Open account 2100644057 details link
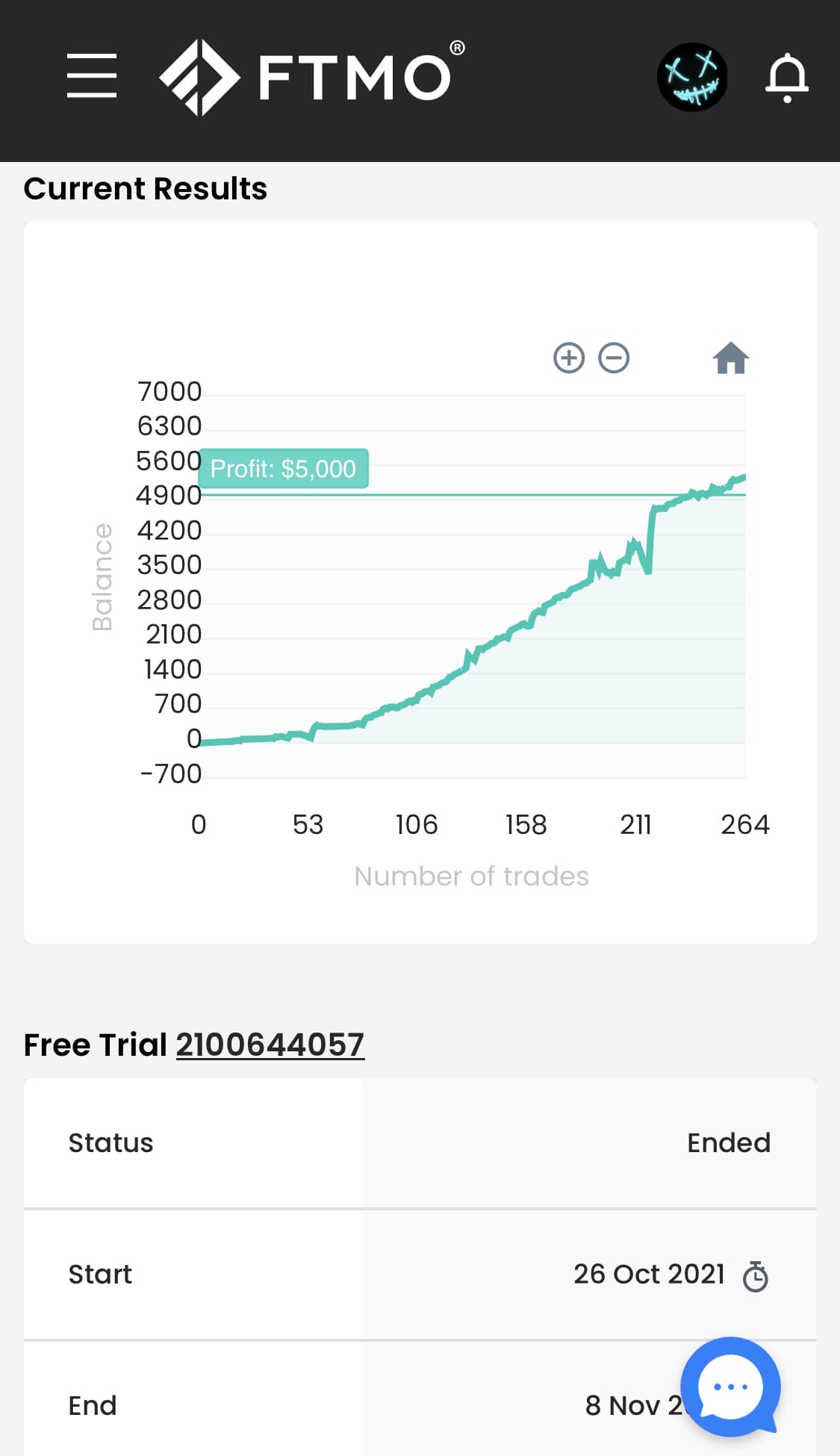 click(269, 1044)
